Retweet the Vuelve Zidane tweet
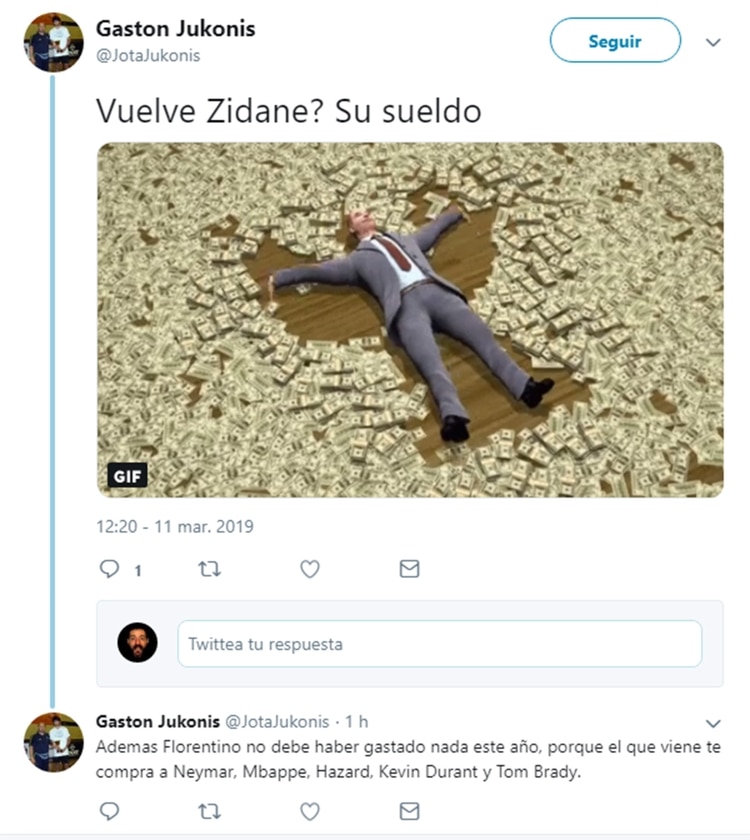Screen dimensions: 750x840 coord(209,569)
